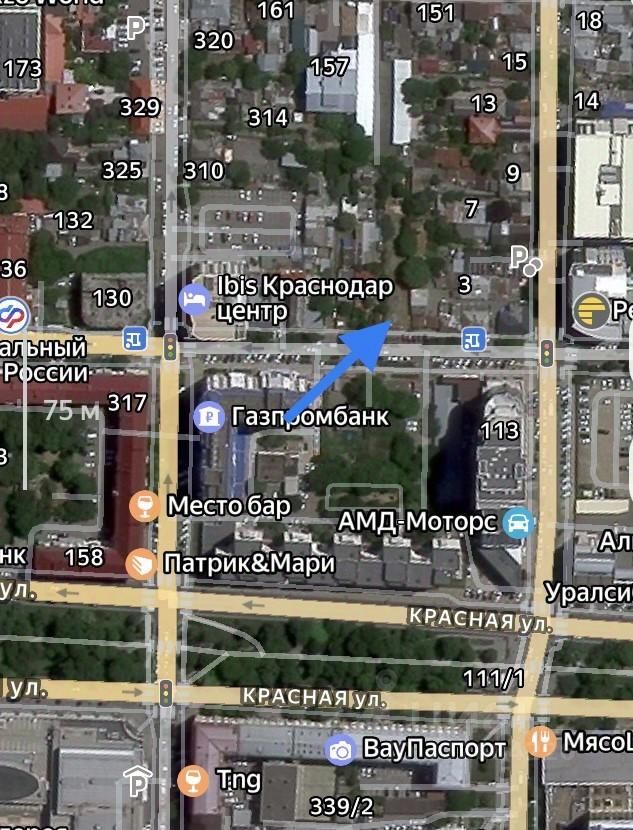The image size is (633, 830).
Task: Tap the Патрик&Мари place marker
Action: (x=141, y=564)
